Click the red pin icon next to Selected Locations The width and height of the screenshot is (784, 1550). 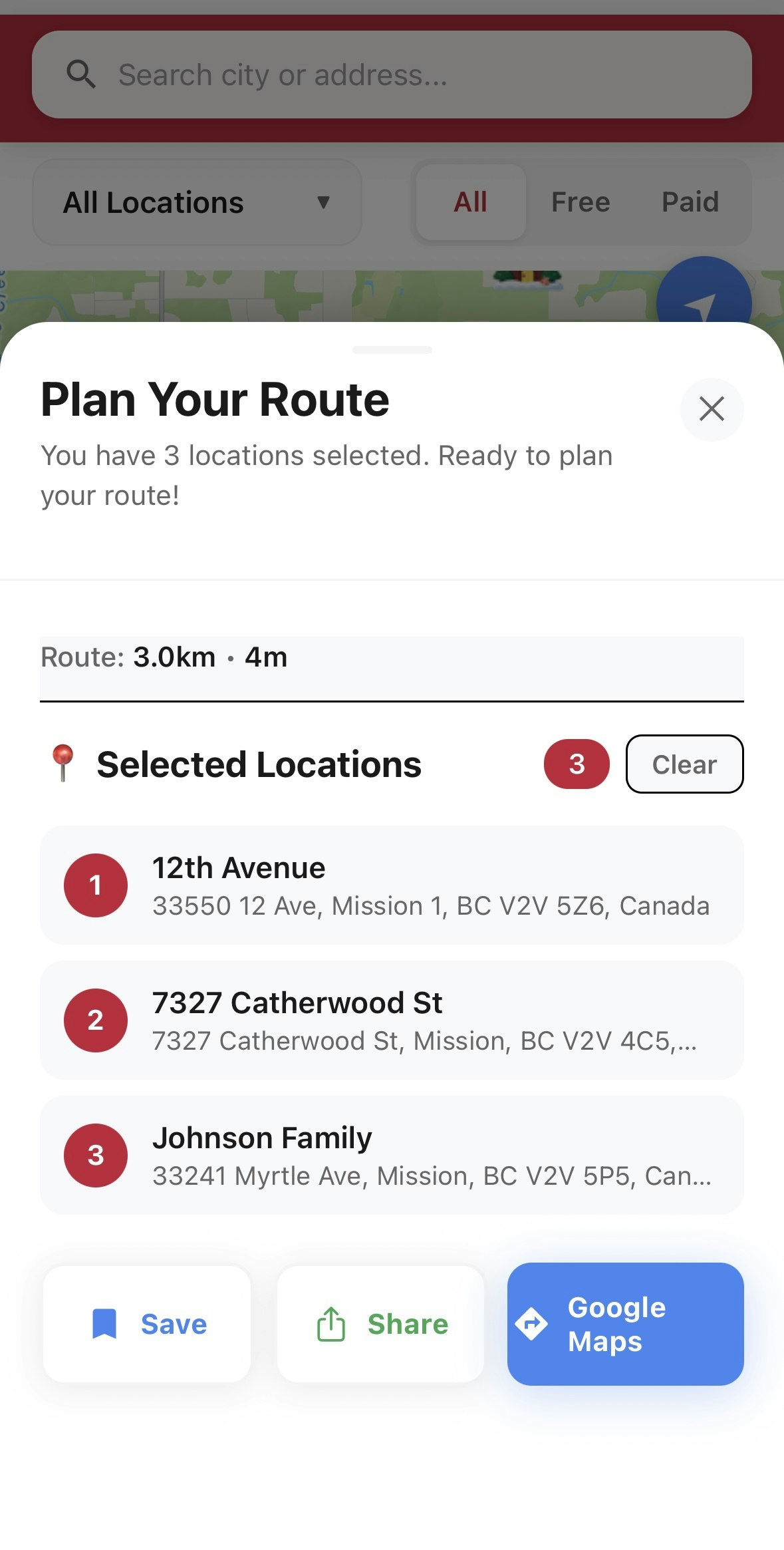coord(62,764)
